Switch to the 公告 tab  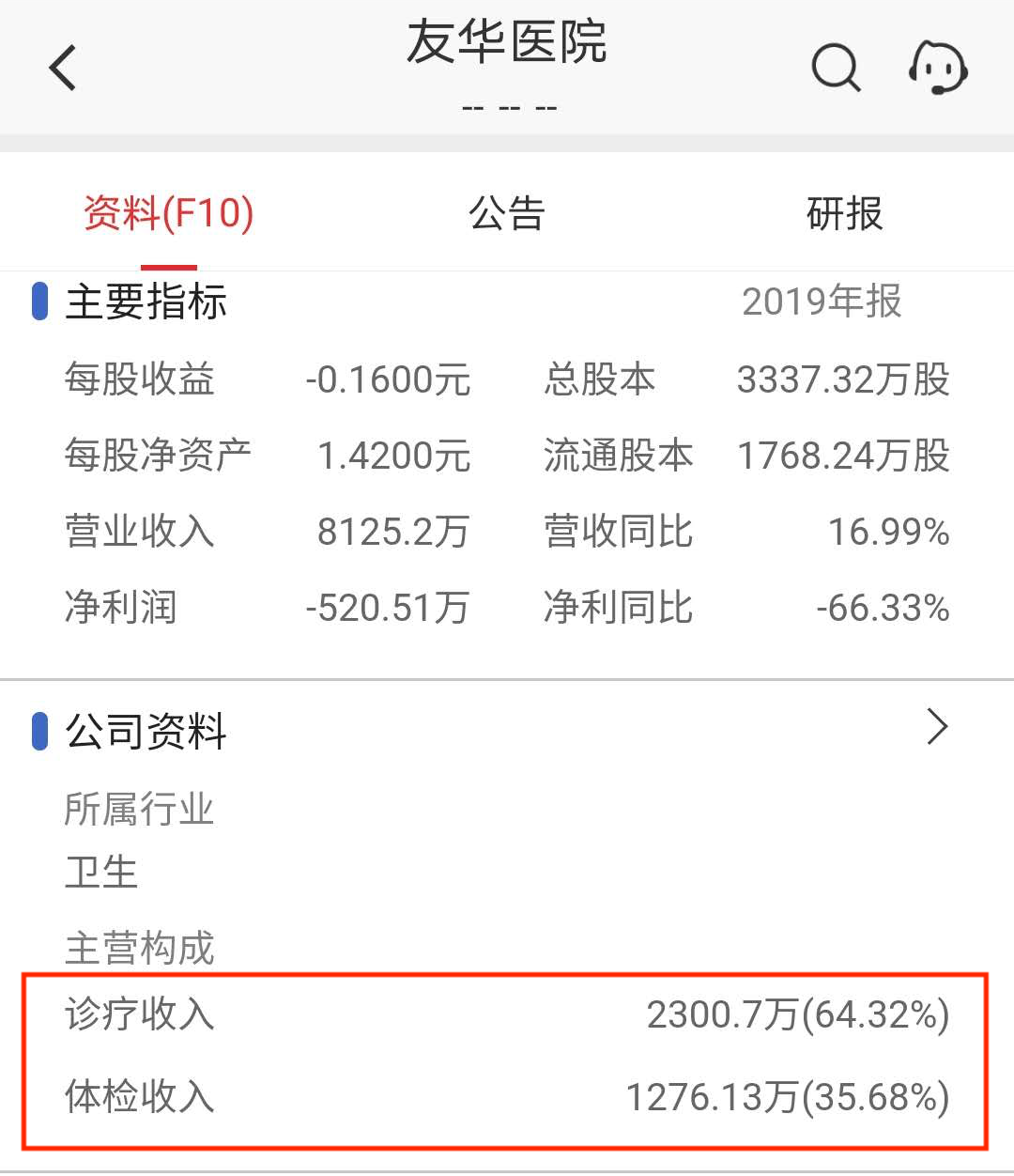507,214
